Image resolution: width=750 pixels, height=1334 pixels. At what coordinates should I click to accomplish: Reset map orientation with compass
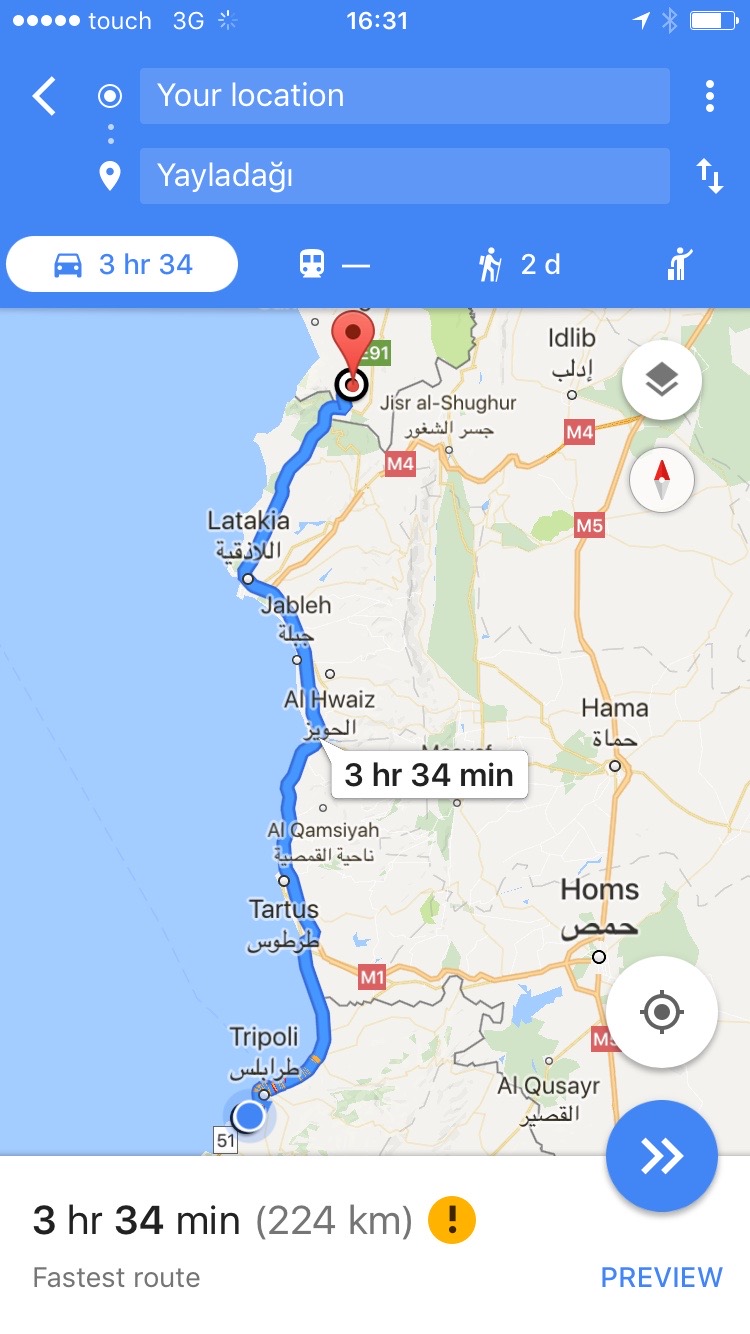[x=661, y=480]
